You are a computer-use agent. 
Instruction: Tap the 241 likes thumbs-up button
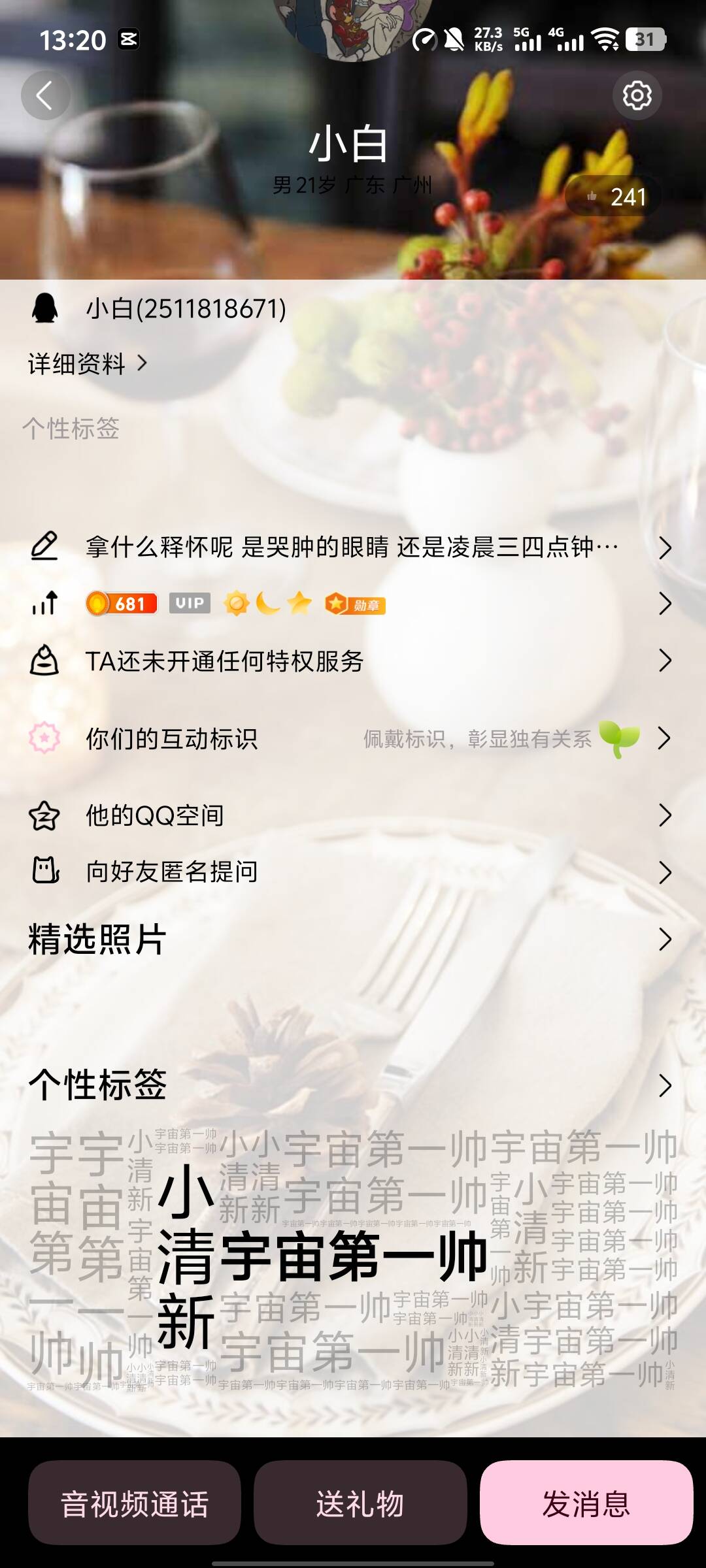pyautogui.click(x=613, y=196)
